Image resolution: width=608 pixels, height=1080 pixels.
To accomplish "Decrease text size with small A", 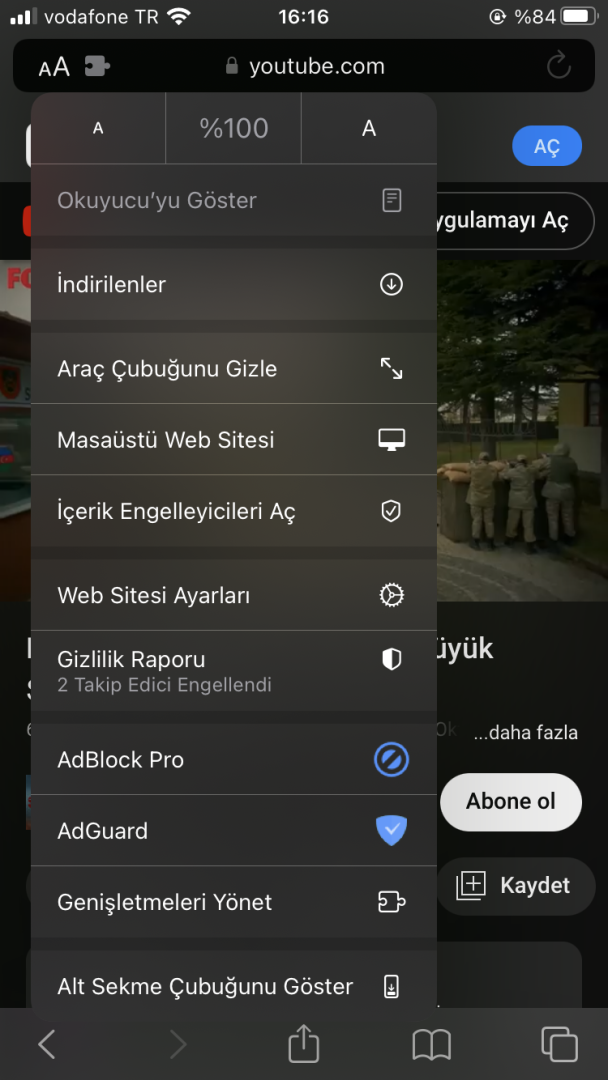I will coord(98,128).
